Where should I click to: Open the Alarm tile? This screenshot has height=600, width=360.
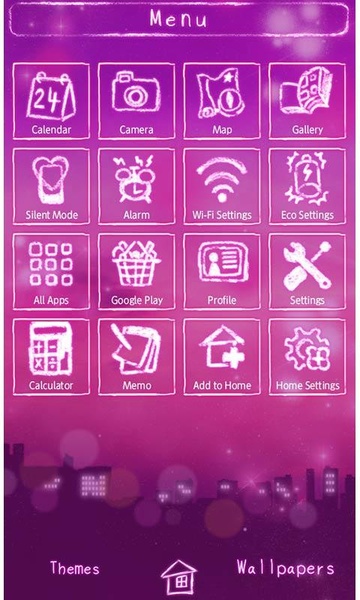click(137, 186)
